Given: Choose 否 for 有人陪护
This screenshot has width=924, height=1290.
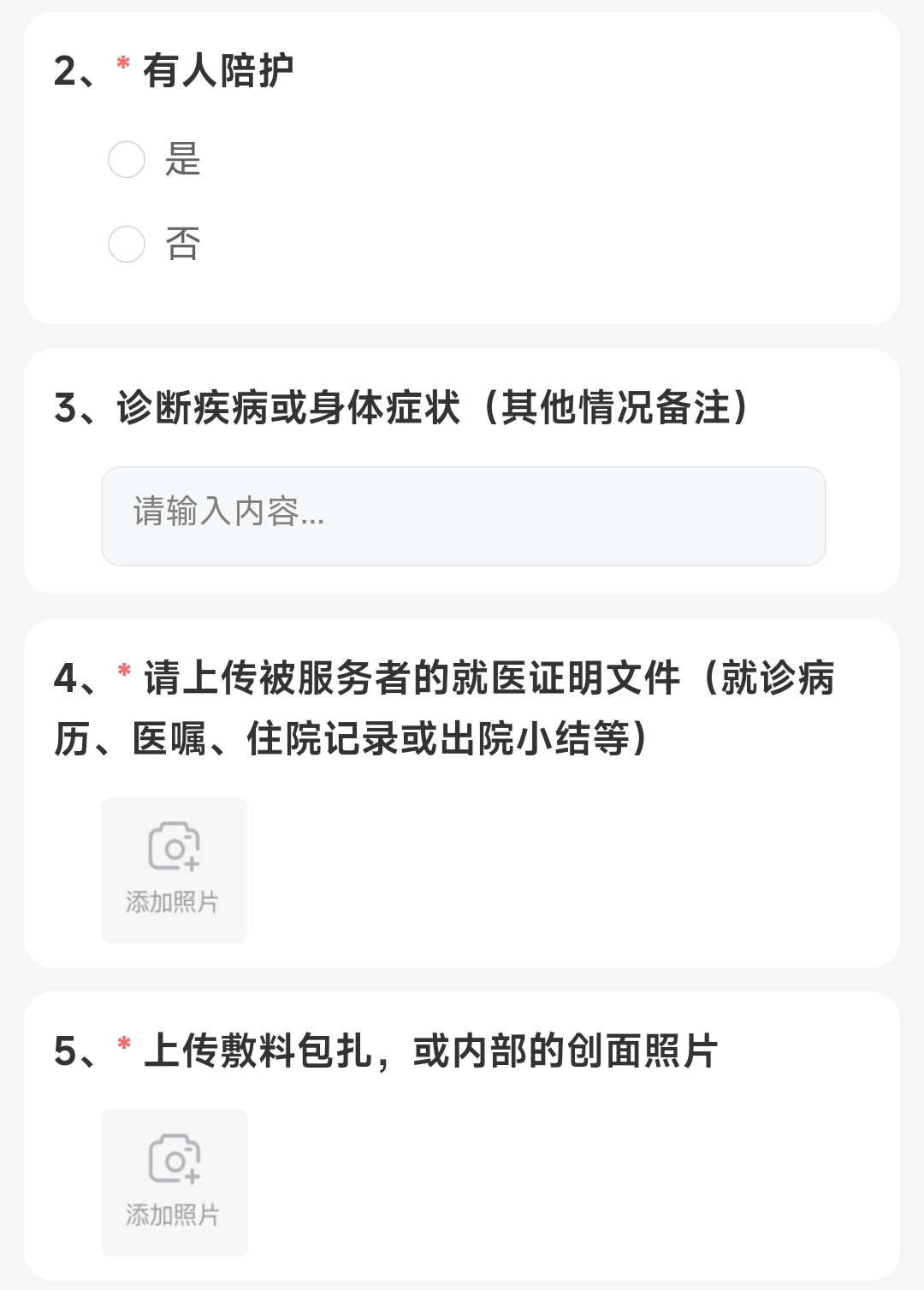Looking at the screenshot, I should pyautogui.click(x=127, y=245).
